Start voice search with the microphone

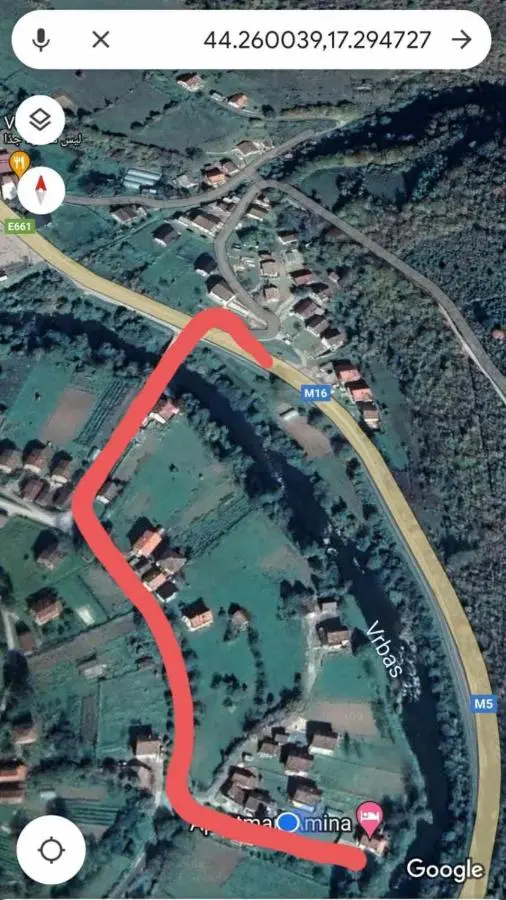pyautogui.click(x=41, y=40)
